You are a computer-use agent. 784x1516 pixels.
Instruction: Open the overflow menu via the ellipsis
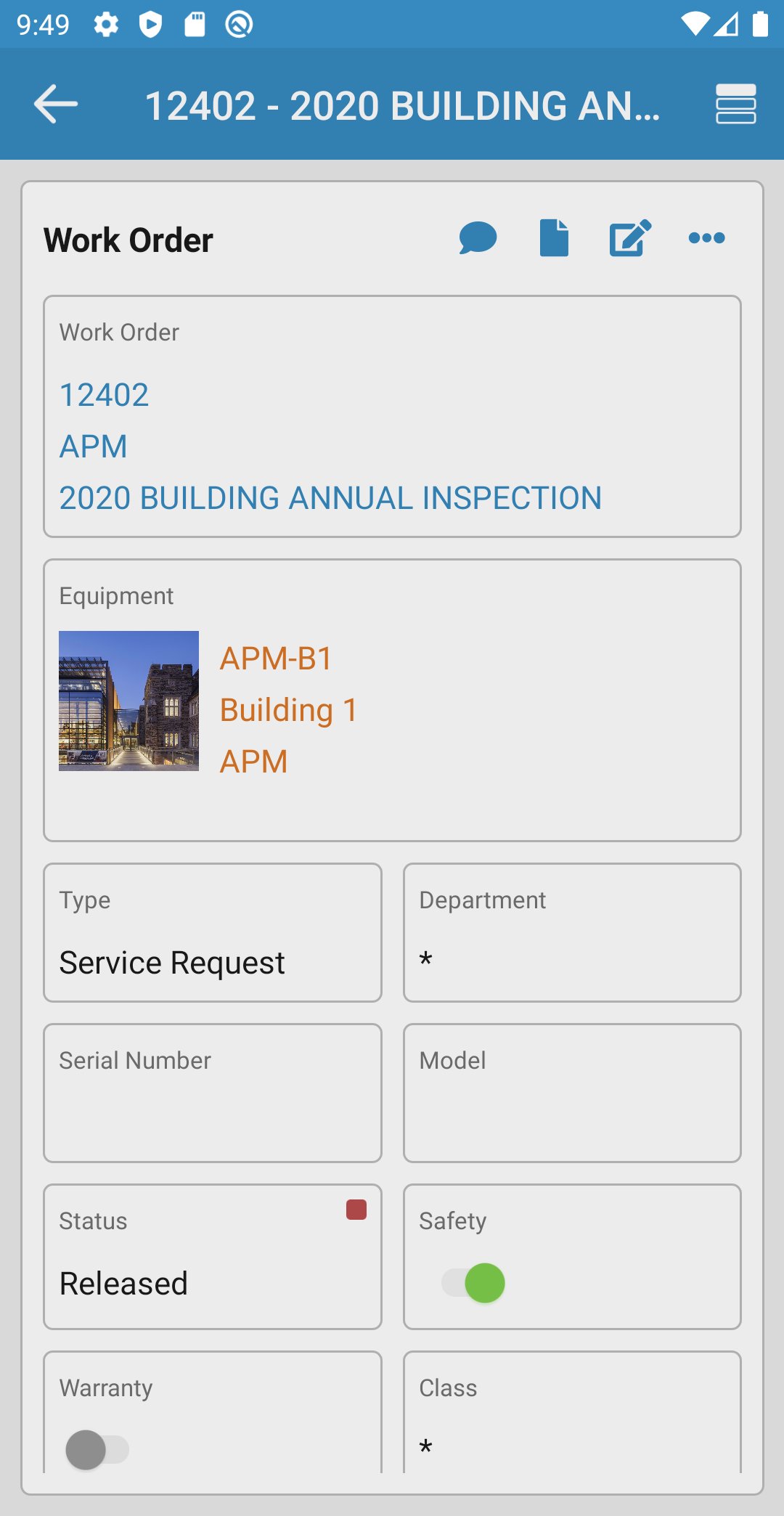point(708,237)
